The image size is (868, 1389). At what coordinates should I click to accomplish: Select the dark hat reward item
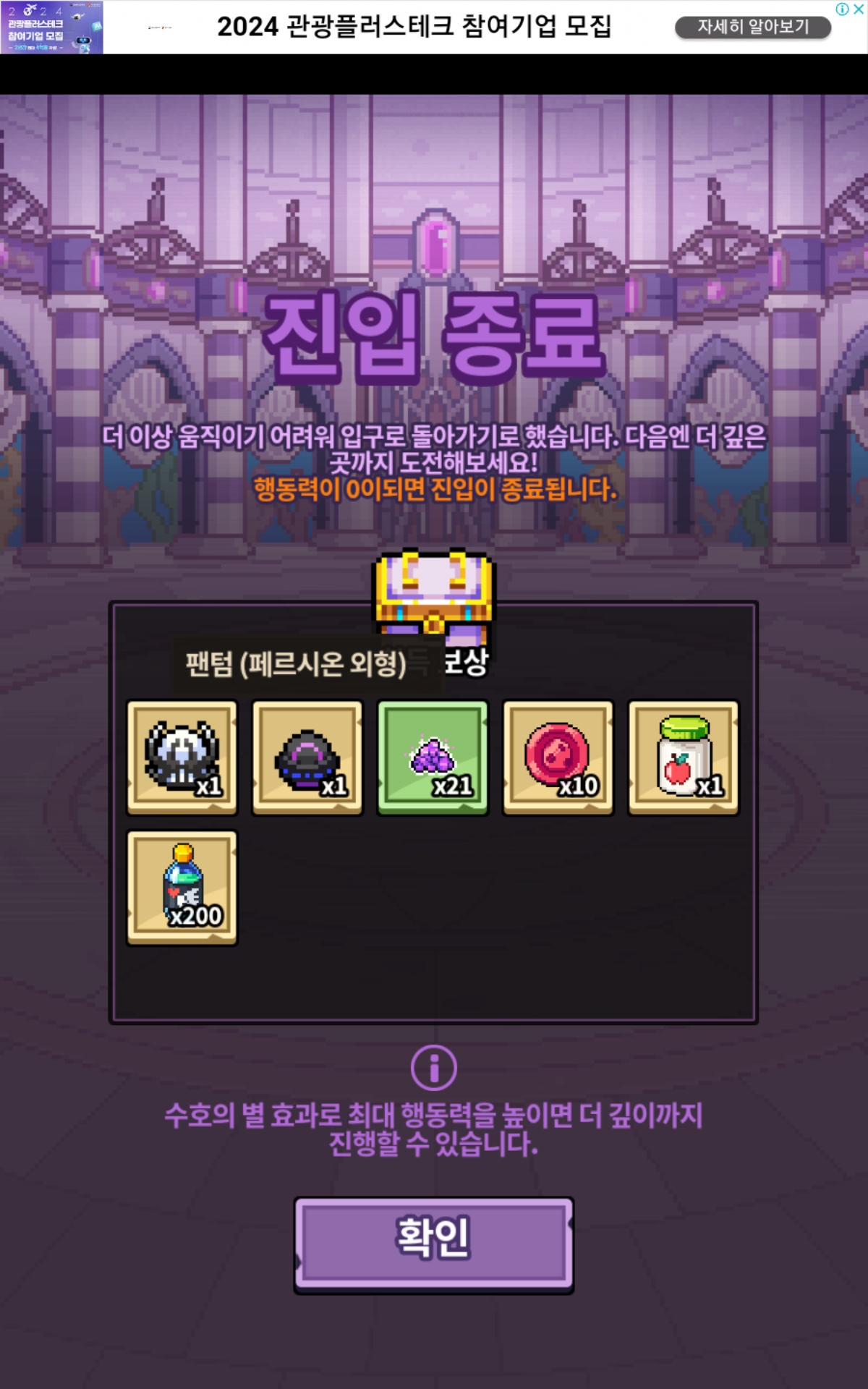[307, 757]
